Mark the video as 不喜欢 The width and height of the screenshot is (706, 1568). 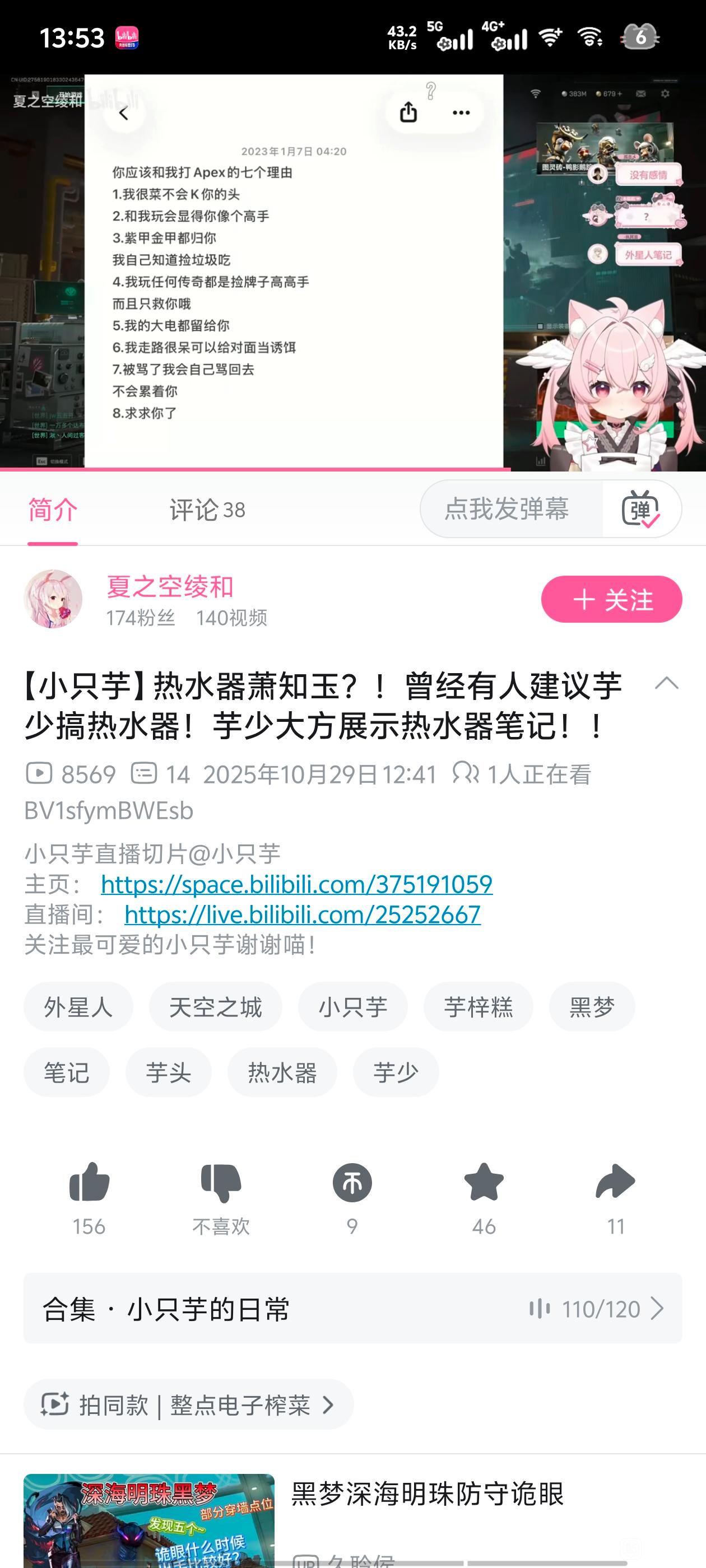coord(221,1182)
